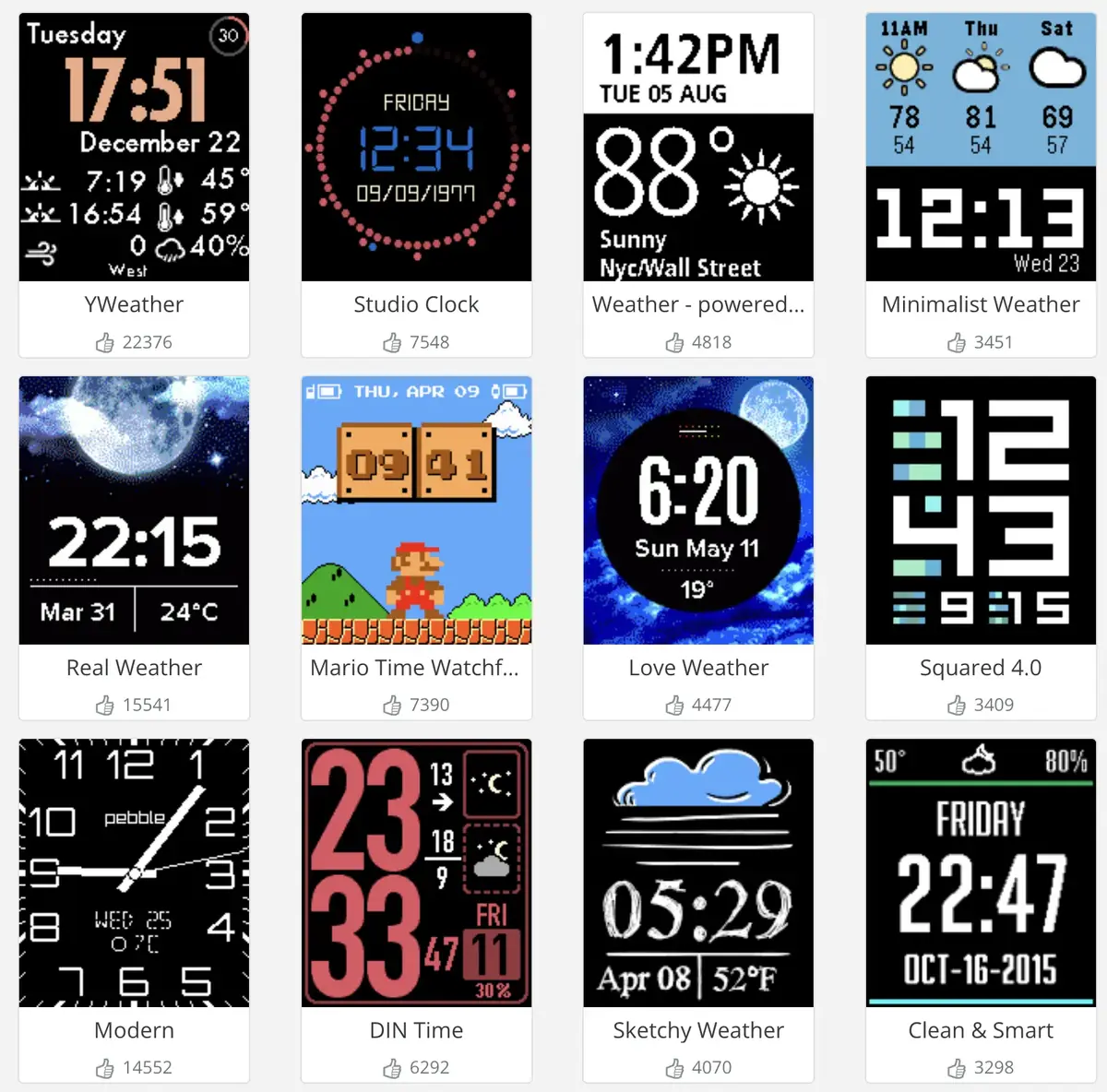
Task: Select the DIN Time watchface
Action: point(416,872)
